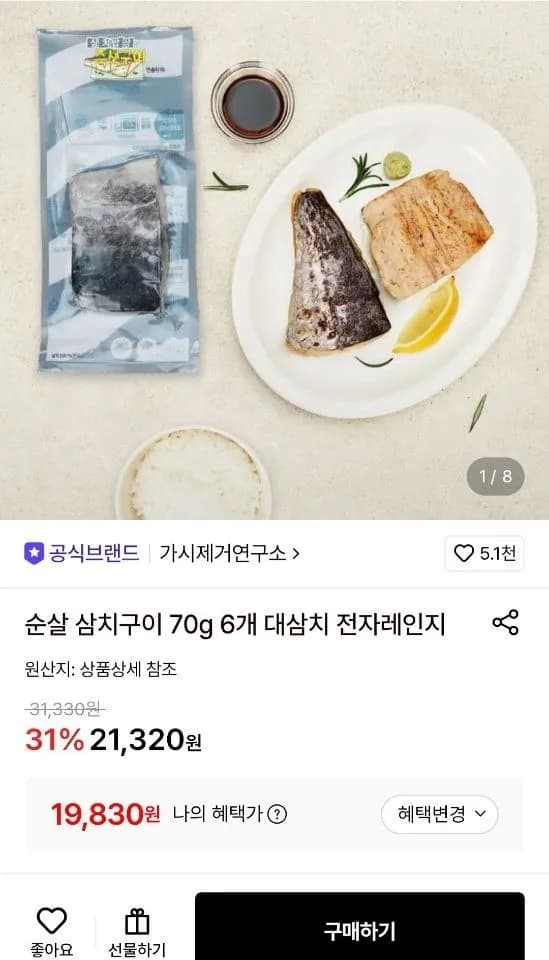Show the 나의 혜택가 help info

coord(277,814)
